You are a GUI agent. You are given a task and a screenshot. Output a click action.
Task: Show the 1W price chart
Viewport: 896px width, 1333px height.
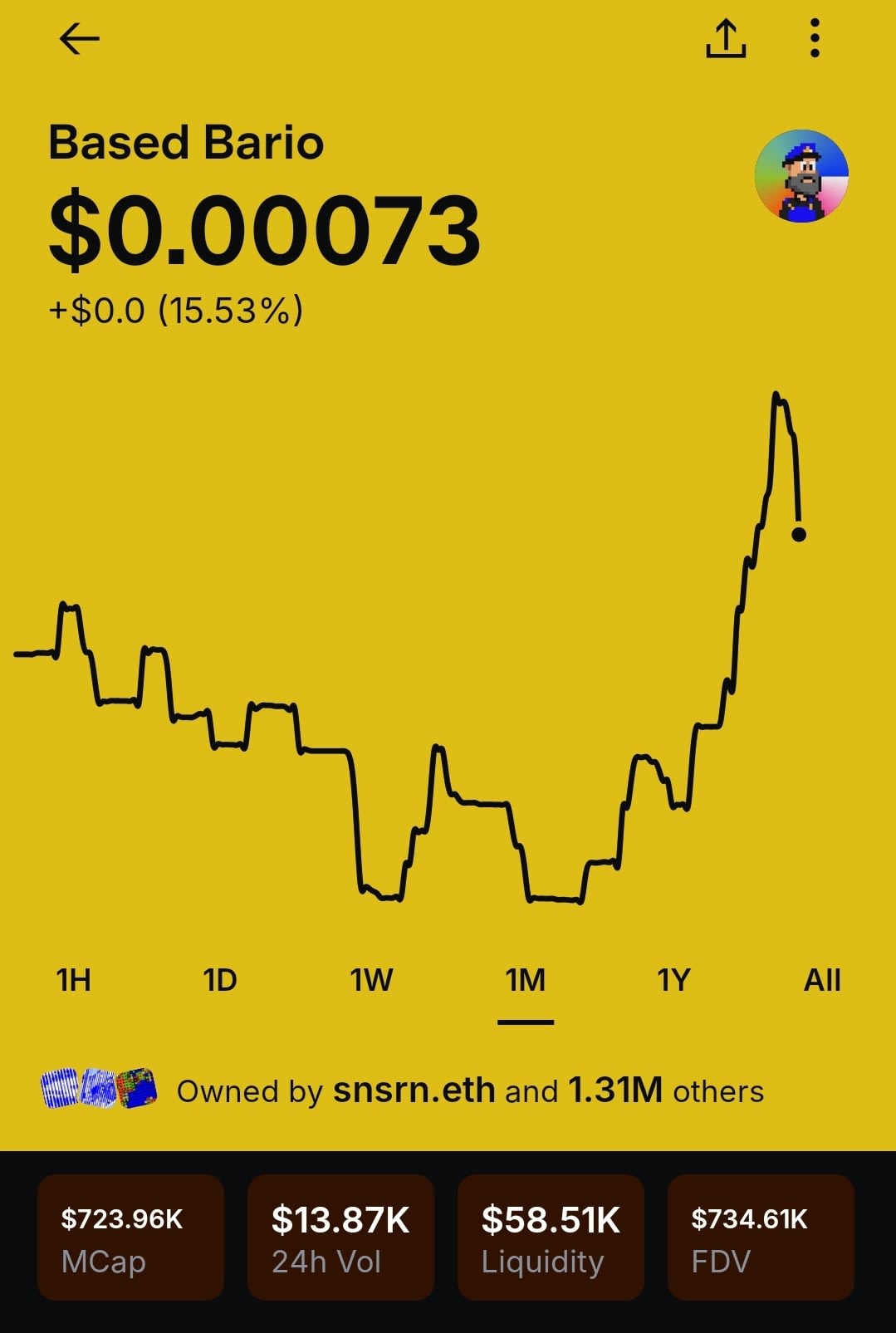(x=371, y=981)
